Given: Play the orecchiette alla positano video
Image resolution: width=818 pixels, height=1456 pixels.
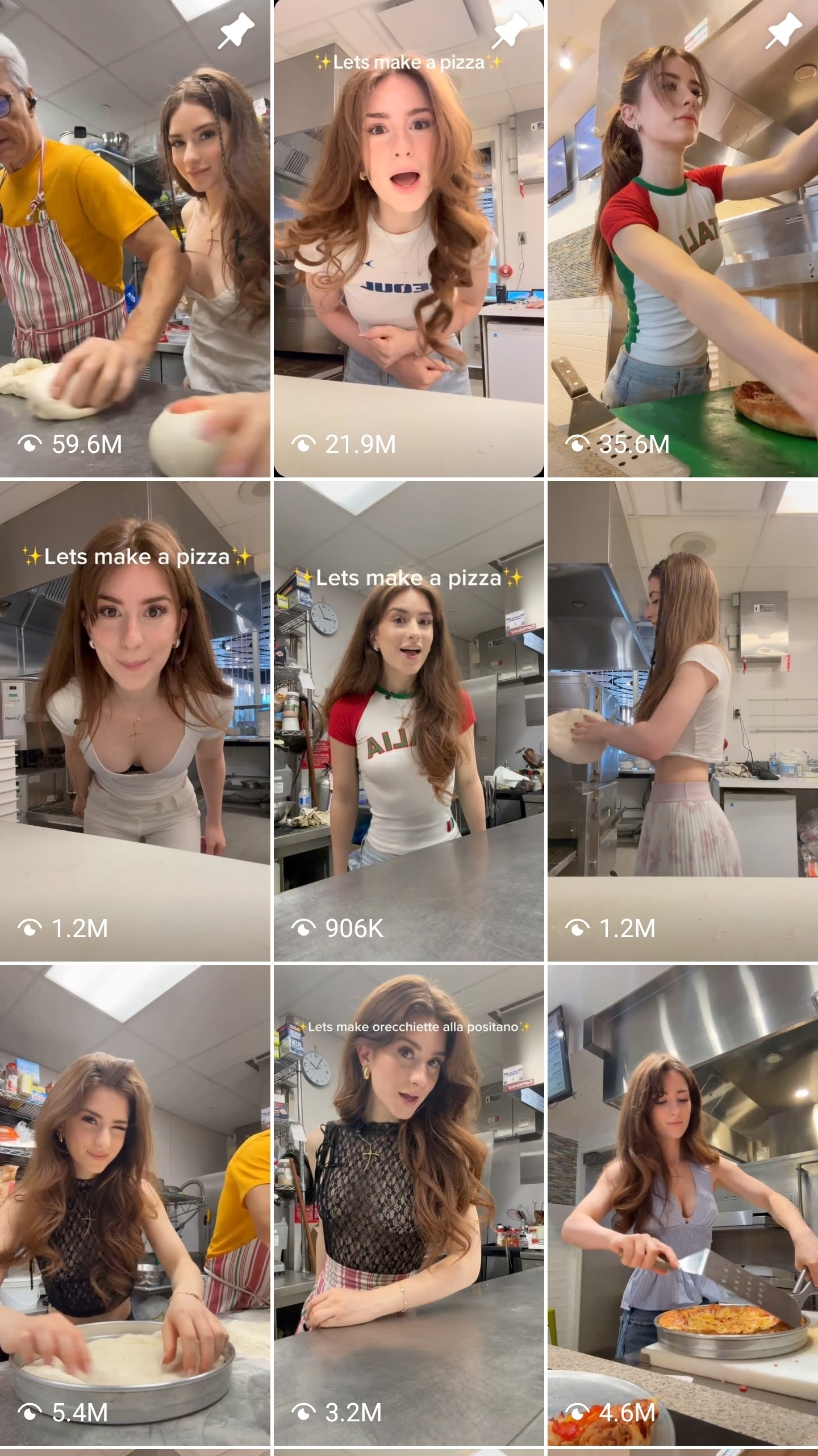Looking at the screenshot, I should (408, 1205).
